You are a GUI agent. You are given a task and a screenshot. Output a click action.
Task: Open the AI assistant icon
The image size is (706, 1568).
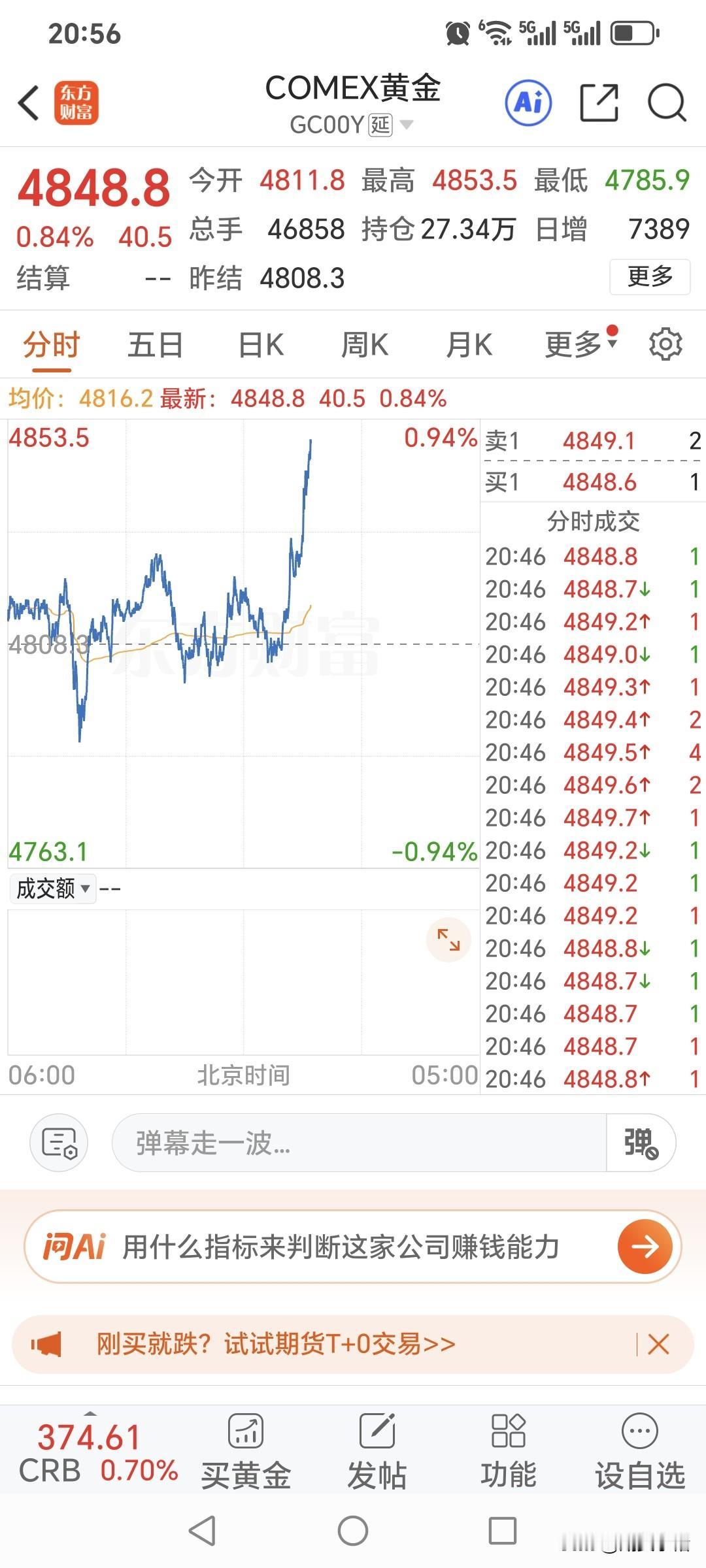point(528,103)
